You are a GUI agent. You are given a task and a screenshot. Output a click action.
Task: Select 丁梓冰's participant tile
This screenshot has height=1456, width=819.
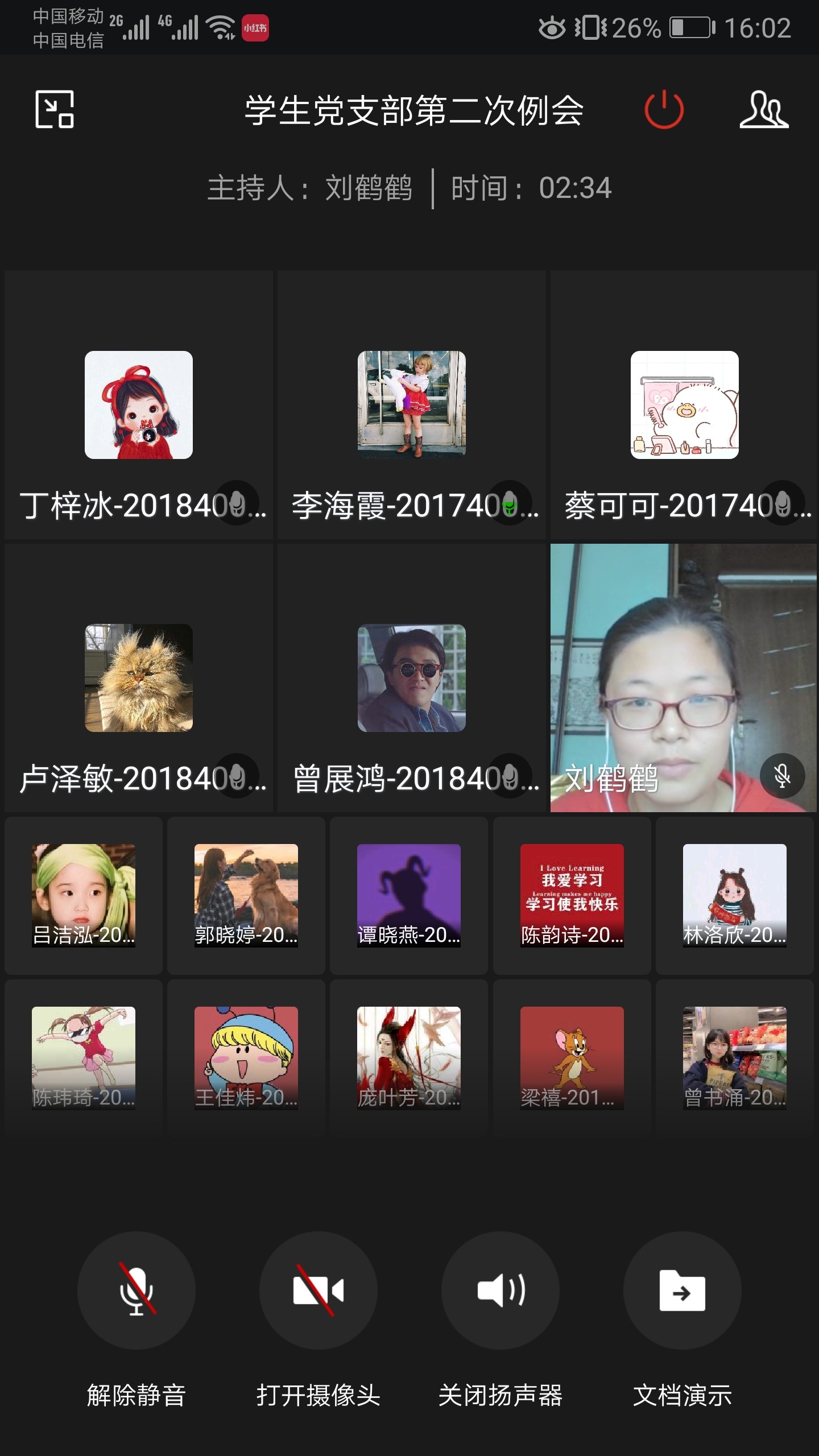click(x=139, y=405)
